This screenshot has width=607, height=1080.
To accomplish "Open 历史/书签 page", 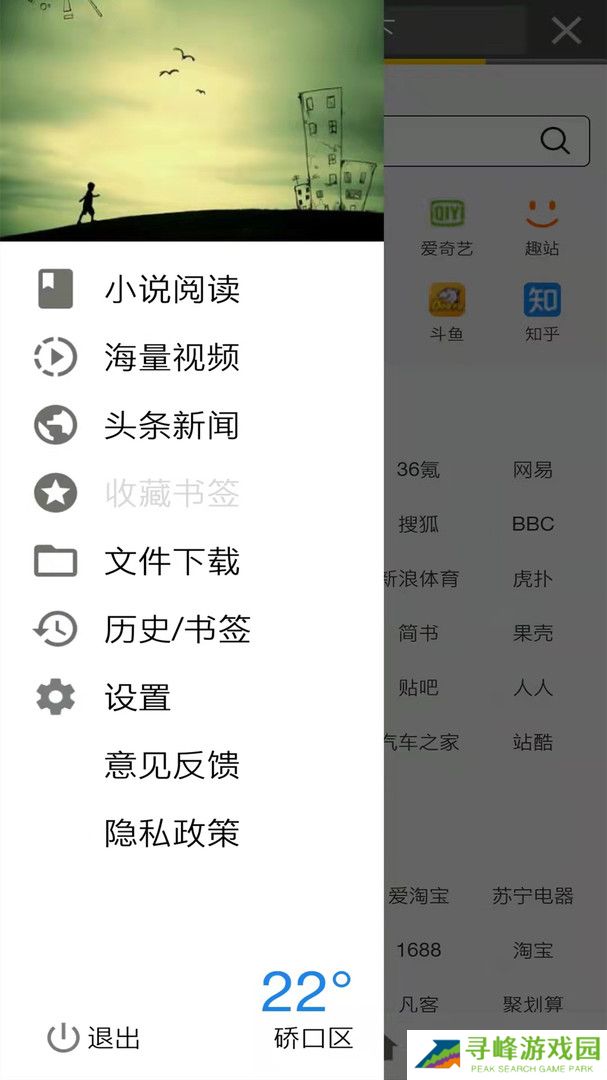I will (x=177, y=630).
